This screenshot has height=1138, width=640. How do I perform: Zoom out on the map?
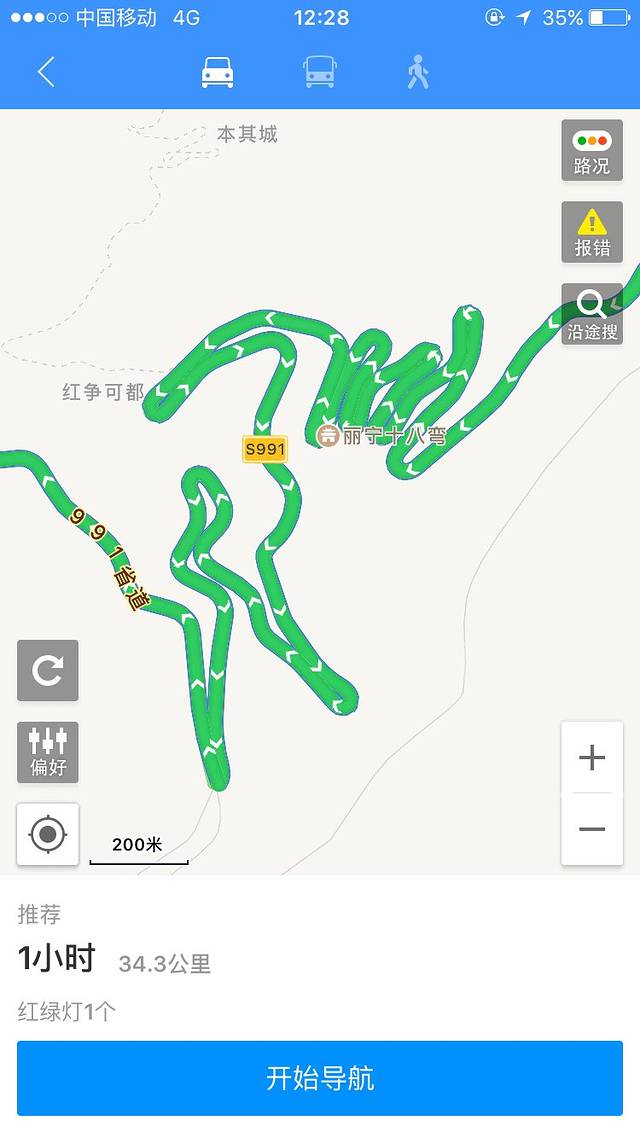click(592, 829)
